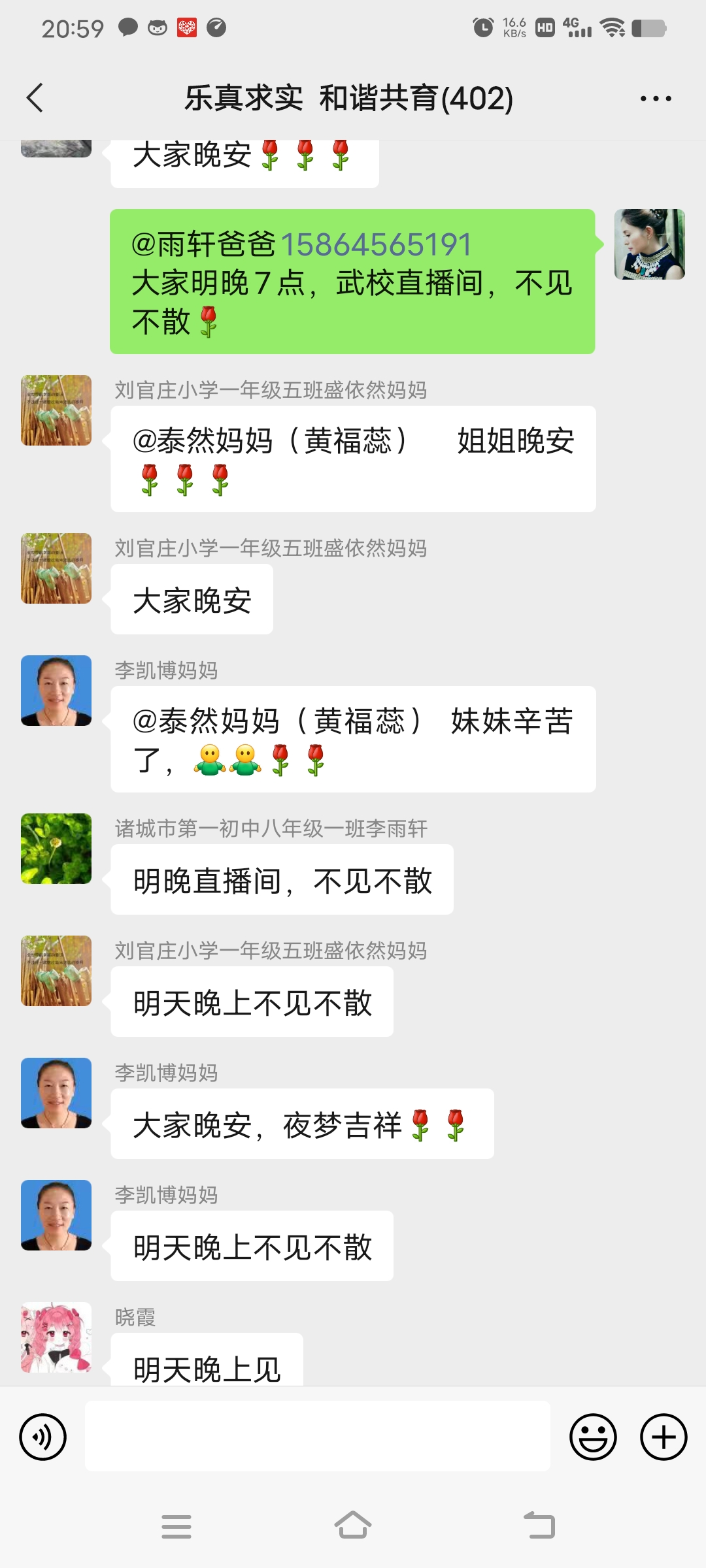Tap the system back key at bottom right
Viewport: 706px width, 1568px height.
click(x=539, y=1526)
